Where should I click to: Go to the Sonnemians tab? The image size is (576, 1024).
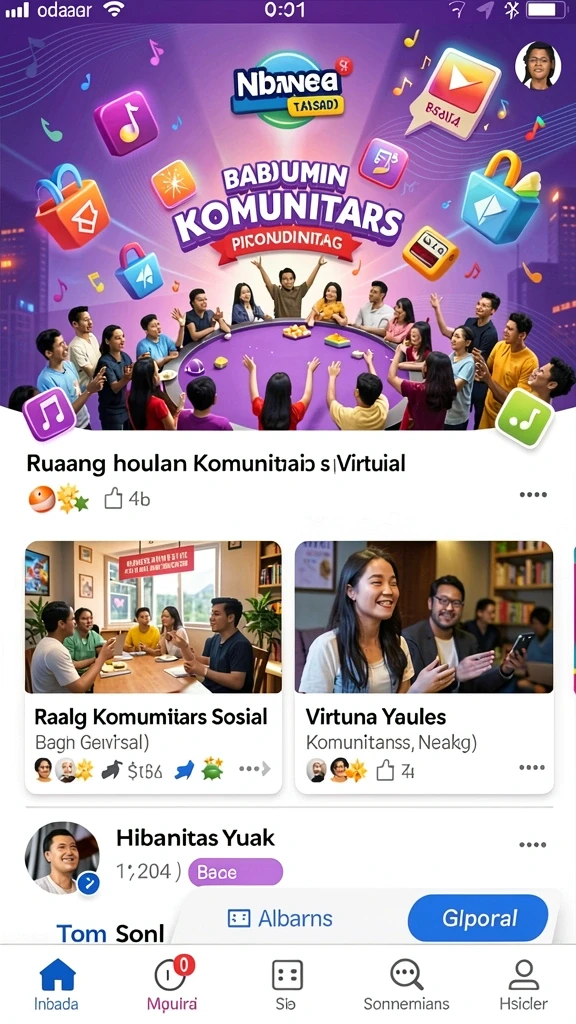tap(406, 984)
